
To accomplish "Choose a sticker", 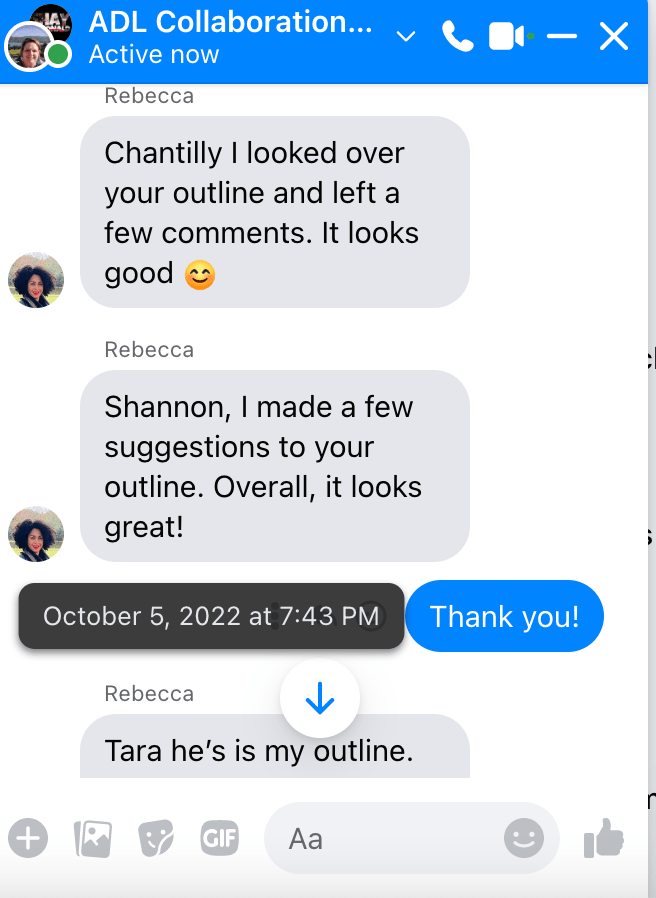I will (155, 838).
